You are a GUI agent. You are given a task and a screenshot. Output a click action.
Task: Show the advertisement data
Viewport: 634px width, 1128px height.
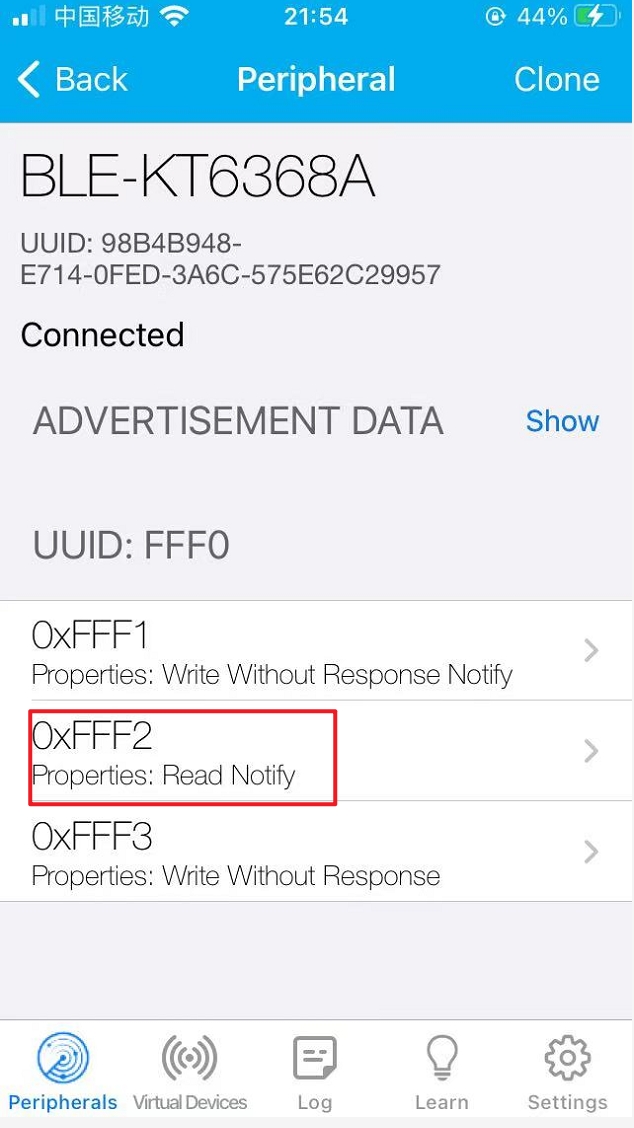(562, 421)
